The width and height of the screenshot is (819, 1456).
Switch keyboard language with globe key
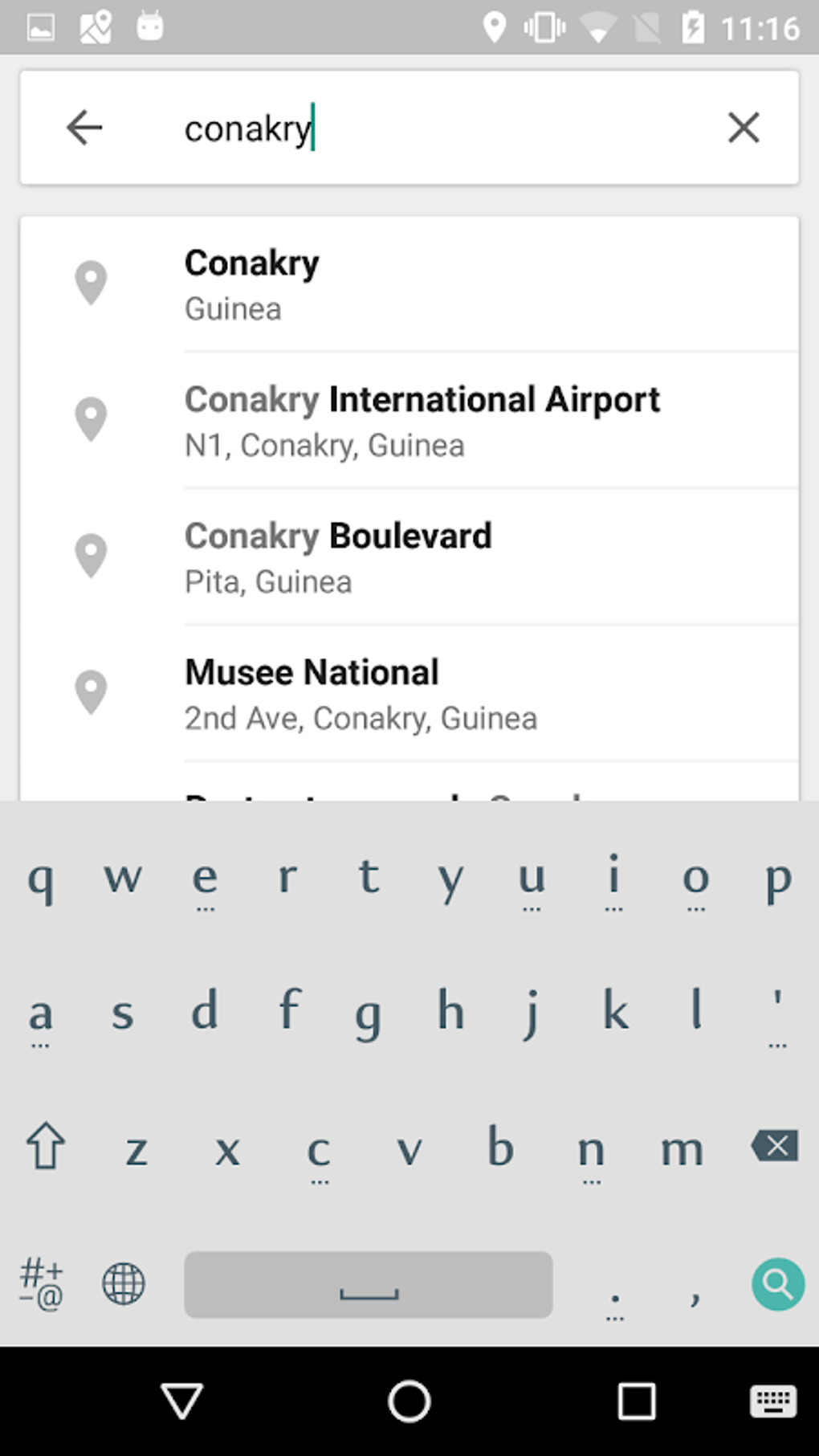[124, 1283]
